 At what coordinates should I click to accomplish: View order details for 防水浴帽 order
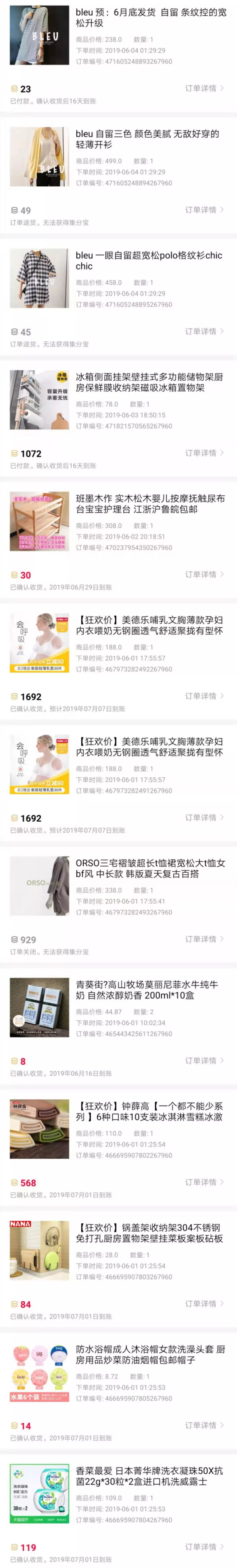pyautogui.click(x=204, y=1425)
